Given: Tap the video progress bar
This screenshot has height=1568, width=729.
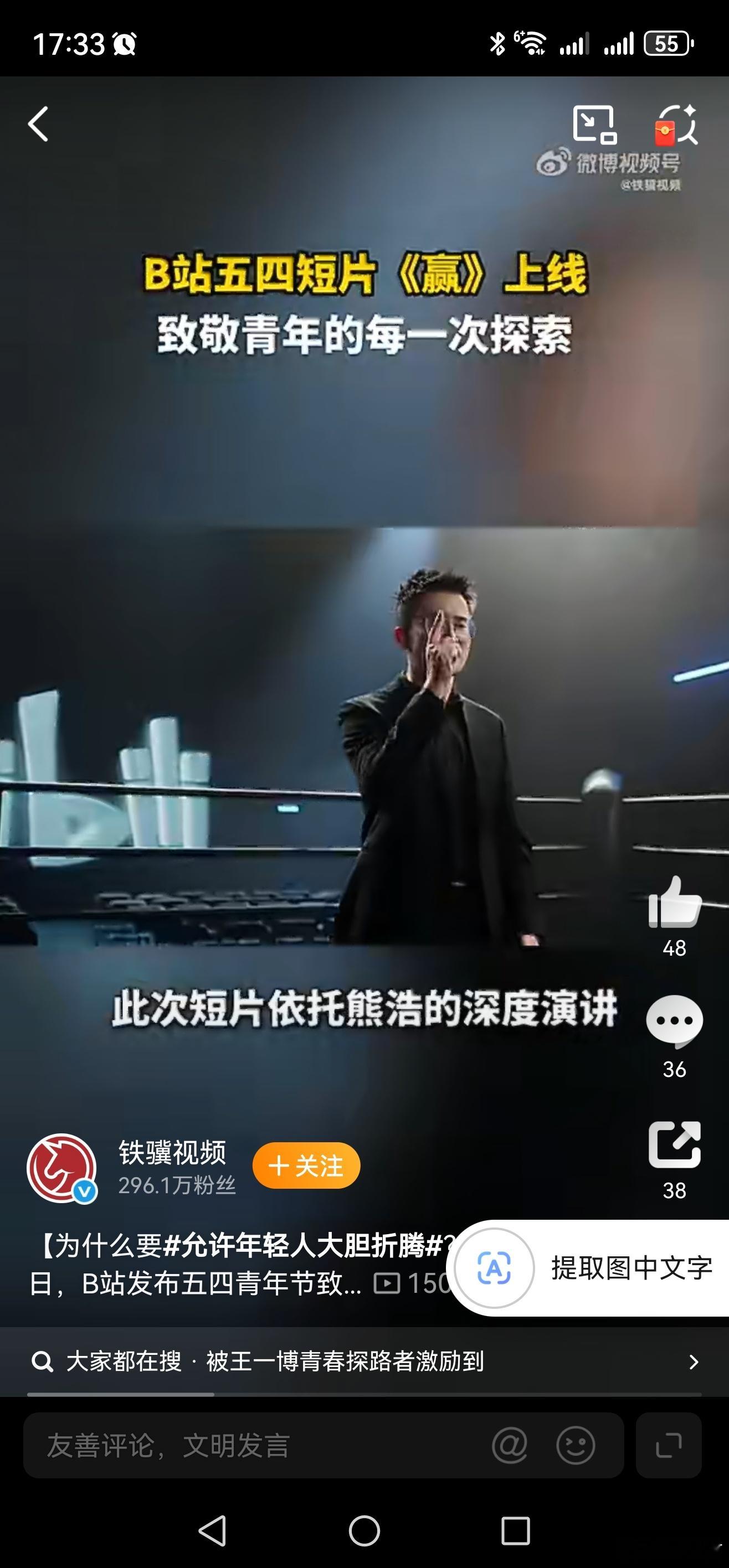Looking at the screenshot, I should pos(364,1394).
